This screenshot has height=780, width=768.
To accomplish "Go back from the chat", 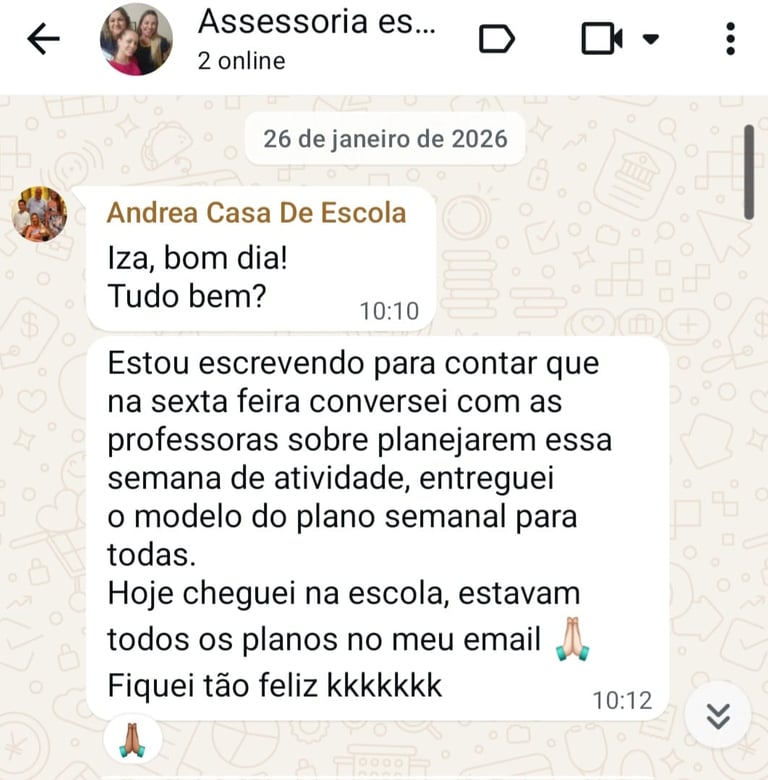I will point(43,39).
